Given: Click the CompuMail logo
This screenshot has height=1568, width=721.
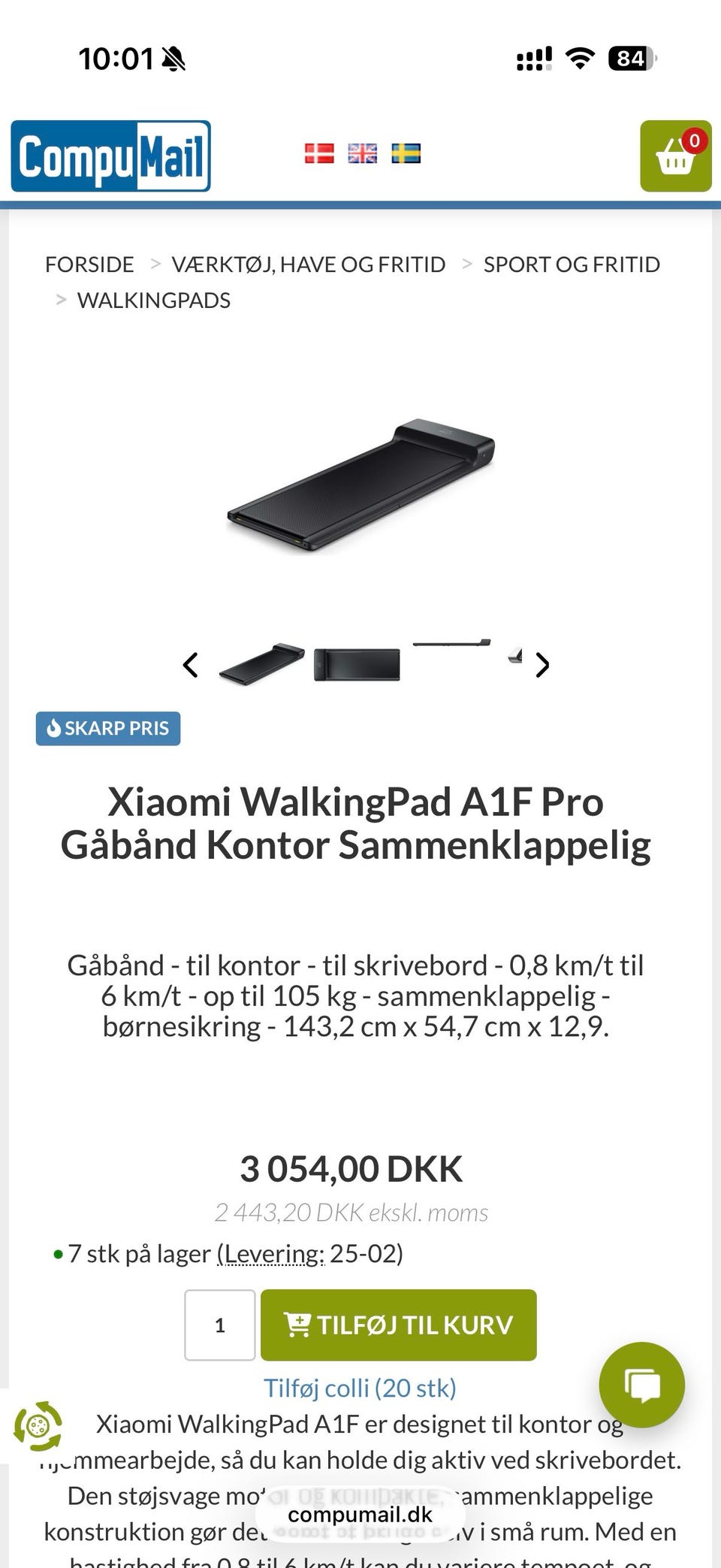Looking at the screenshot, I should pyautogui.click(x=110, y=155).
